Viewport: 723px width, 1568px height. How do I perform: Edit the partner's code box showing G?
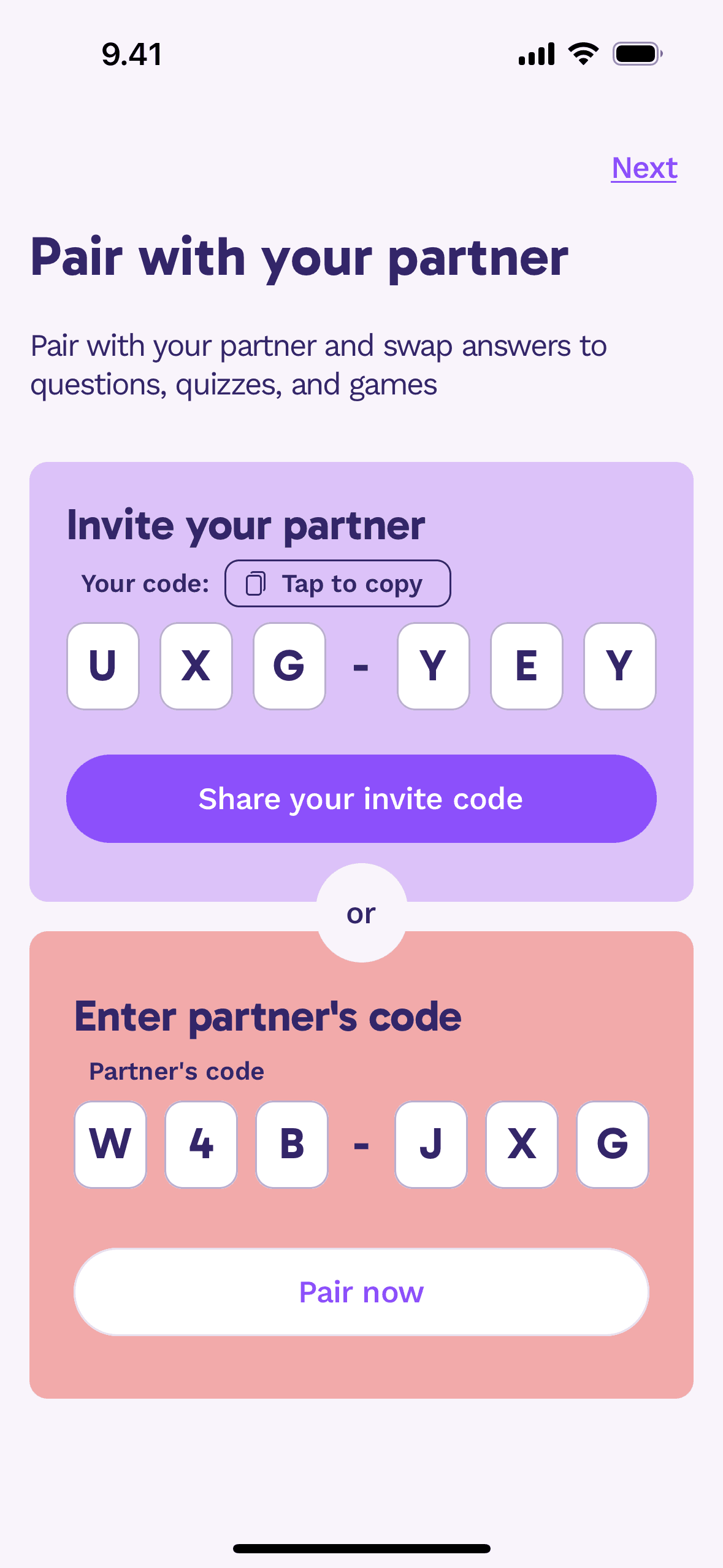click(x=613, y=1144)
